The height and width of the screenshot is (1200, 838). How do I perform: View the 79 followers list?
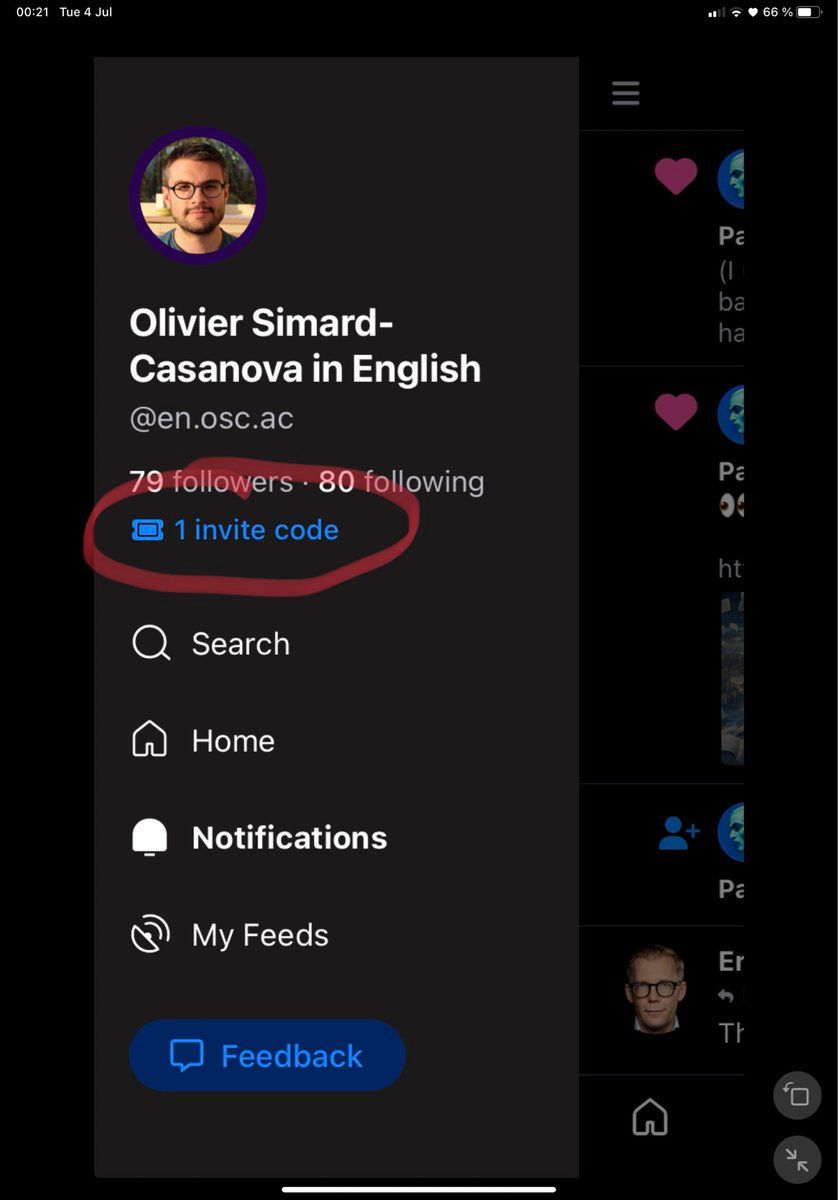coord(211,482)
